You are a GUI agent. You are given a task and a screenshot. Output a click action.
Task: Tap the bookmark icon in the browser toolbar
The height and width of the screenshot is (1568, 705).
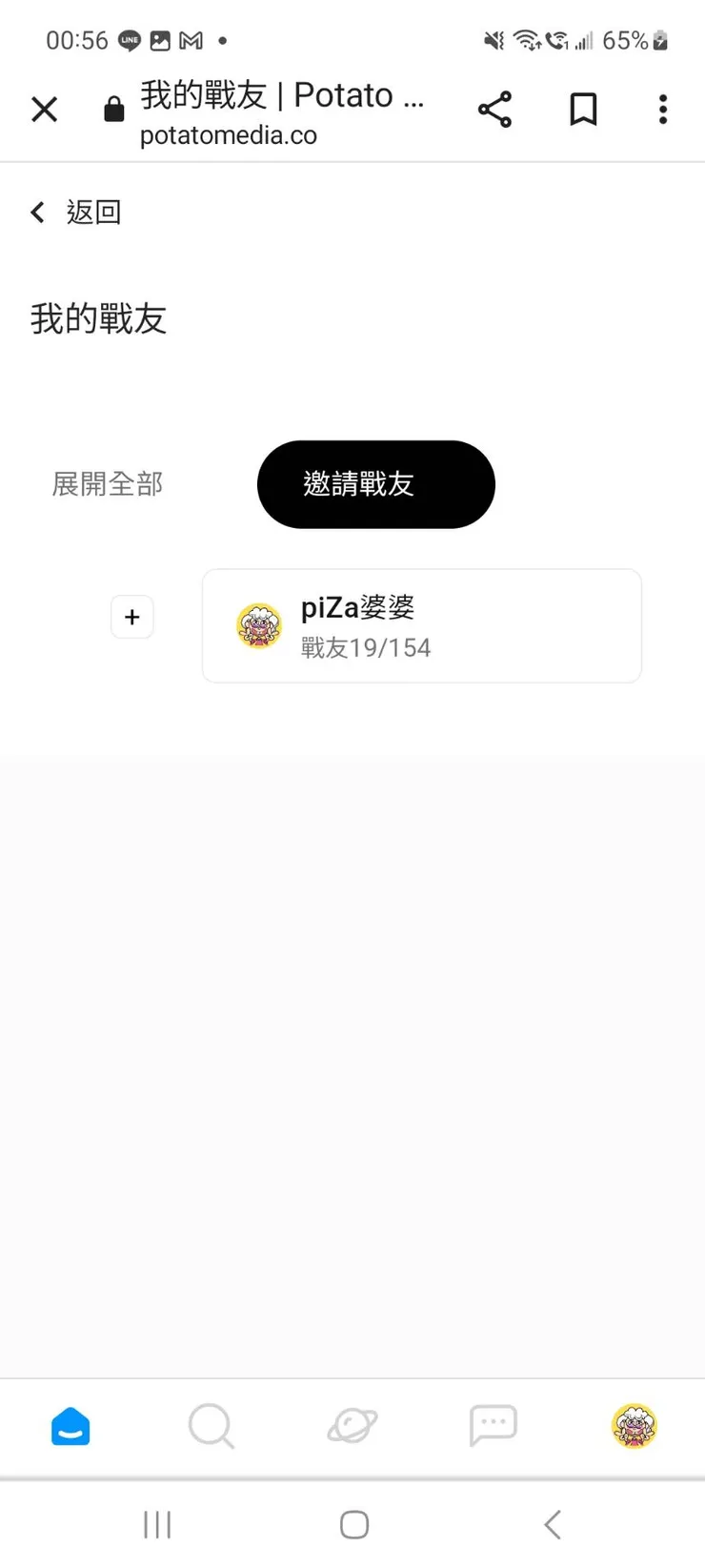point(583,110)
